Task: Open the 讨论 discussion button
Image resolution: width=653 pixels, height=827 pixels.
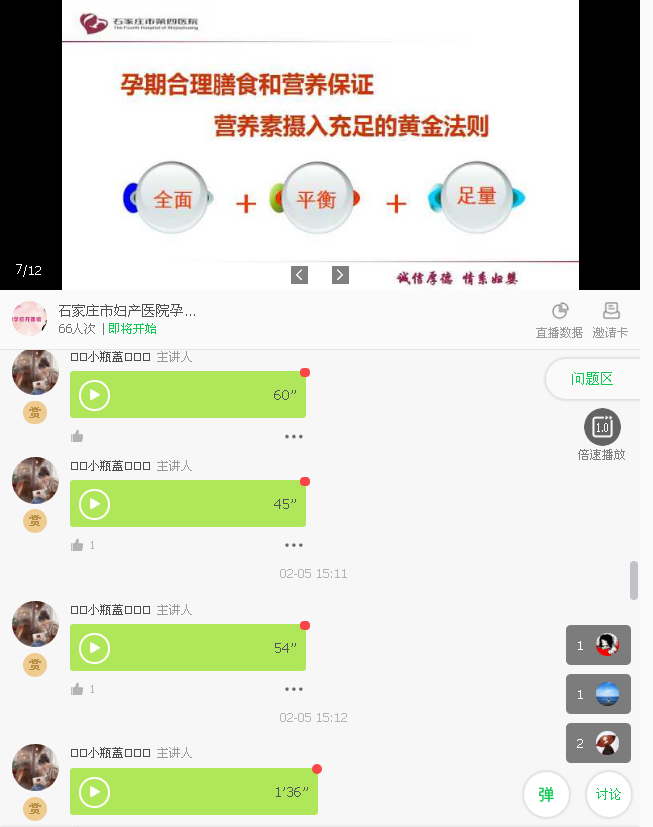Action: (608, 795)
